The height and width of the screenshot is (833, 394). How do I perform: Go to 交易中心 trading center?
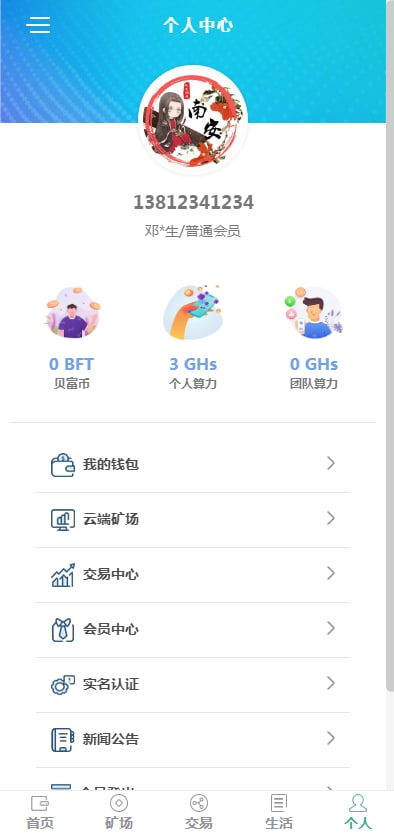[x=193, y=575]
